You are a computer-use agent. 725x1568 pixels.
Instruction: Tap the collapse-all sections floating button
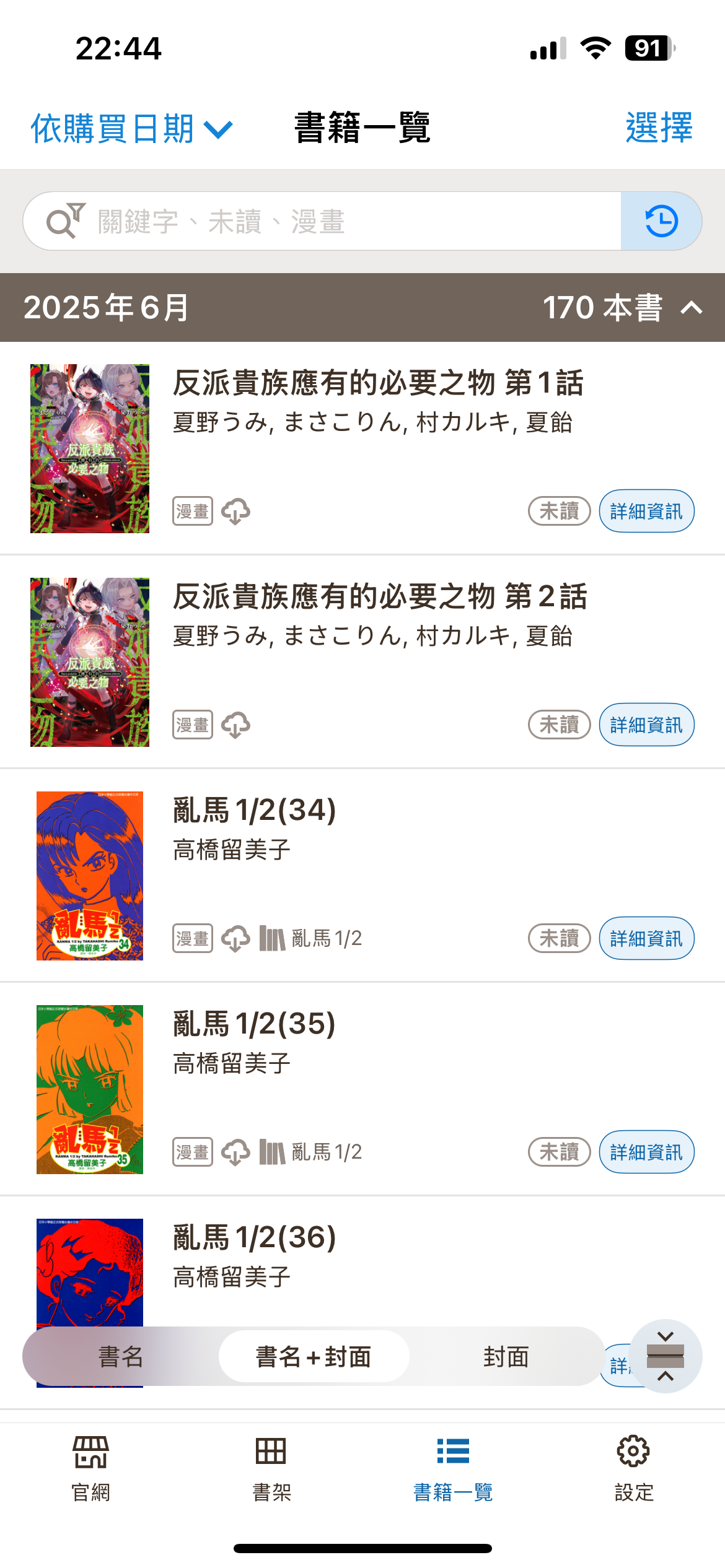(x=666, y=1356)
